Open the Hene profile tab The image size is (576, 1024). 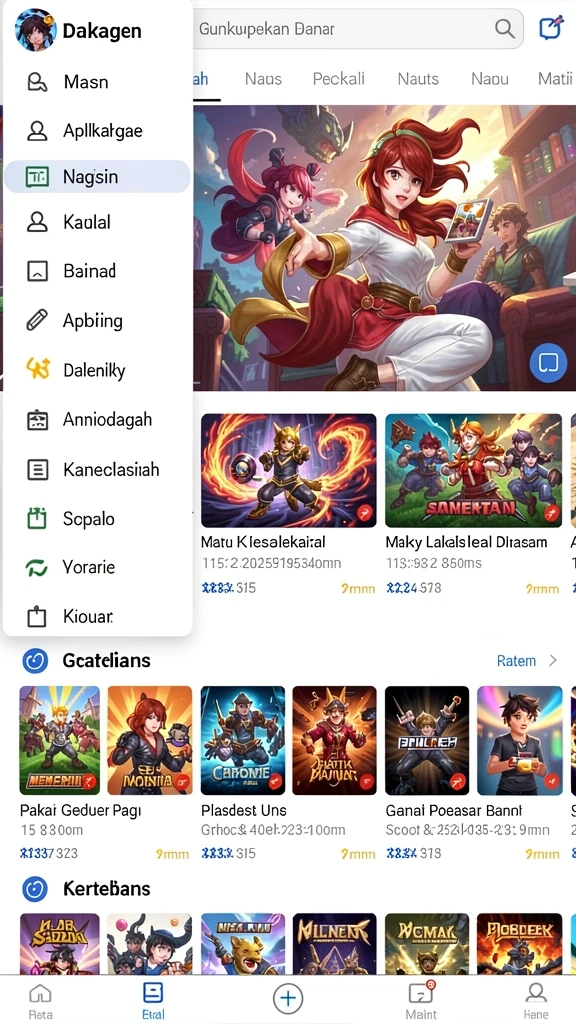pos(536,1000)
